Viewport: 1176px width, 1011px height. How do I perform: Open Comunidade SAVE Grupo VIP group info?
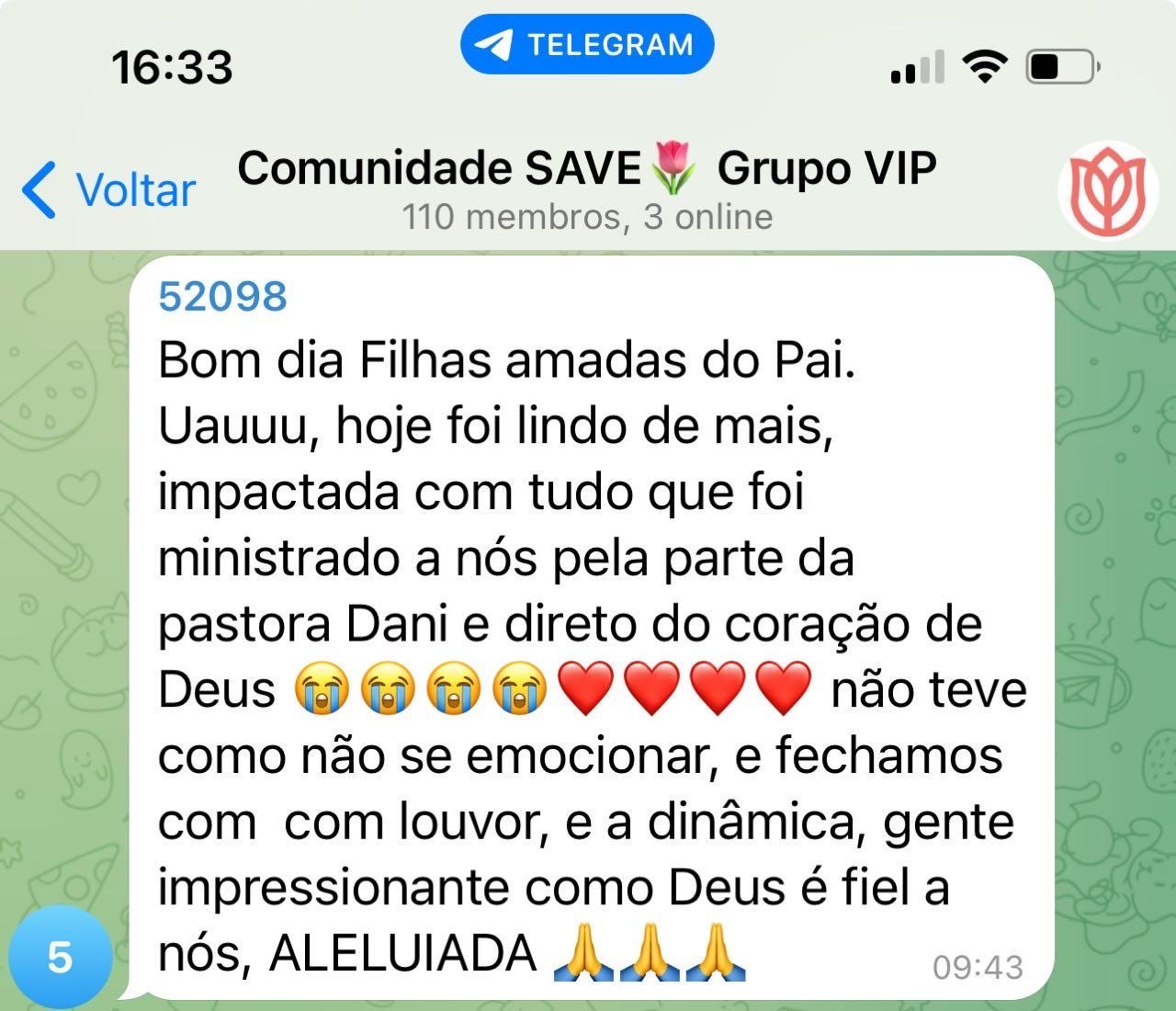[586, 187]
